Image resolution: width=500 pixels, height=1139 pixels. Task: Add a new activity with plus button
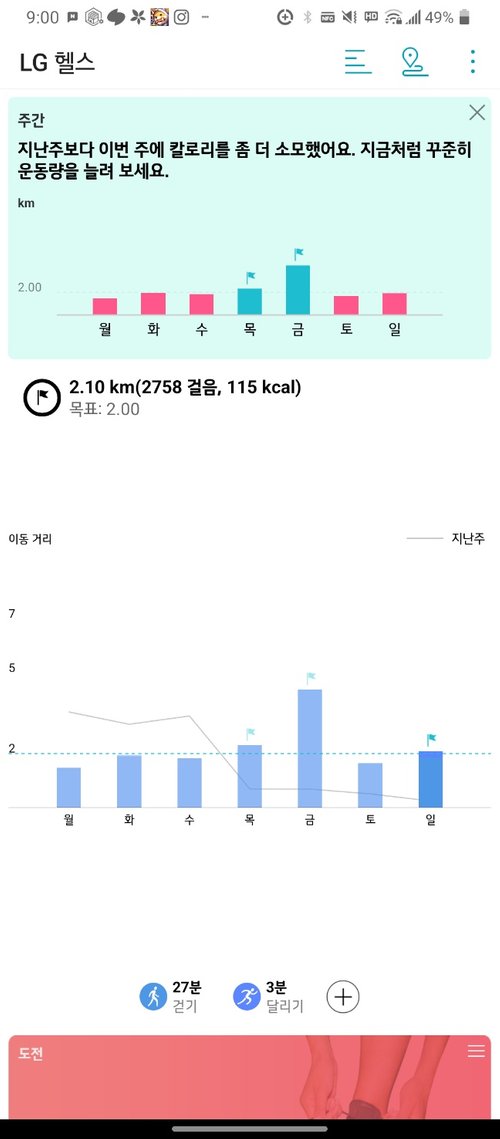pos(343,997)
